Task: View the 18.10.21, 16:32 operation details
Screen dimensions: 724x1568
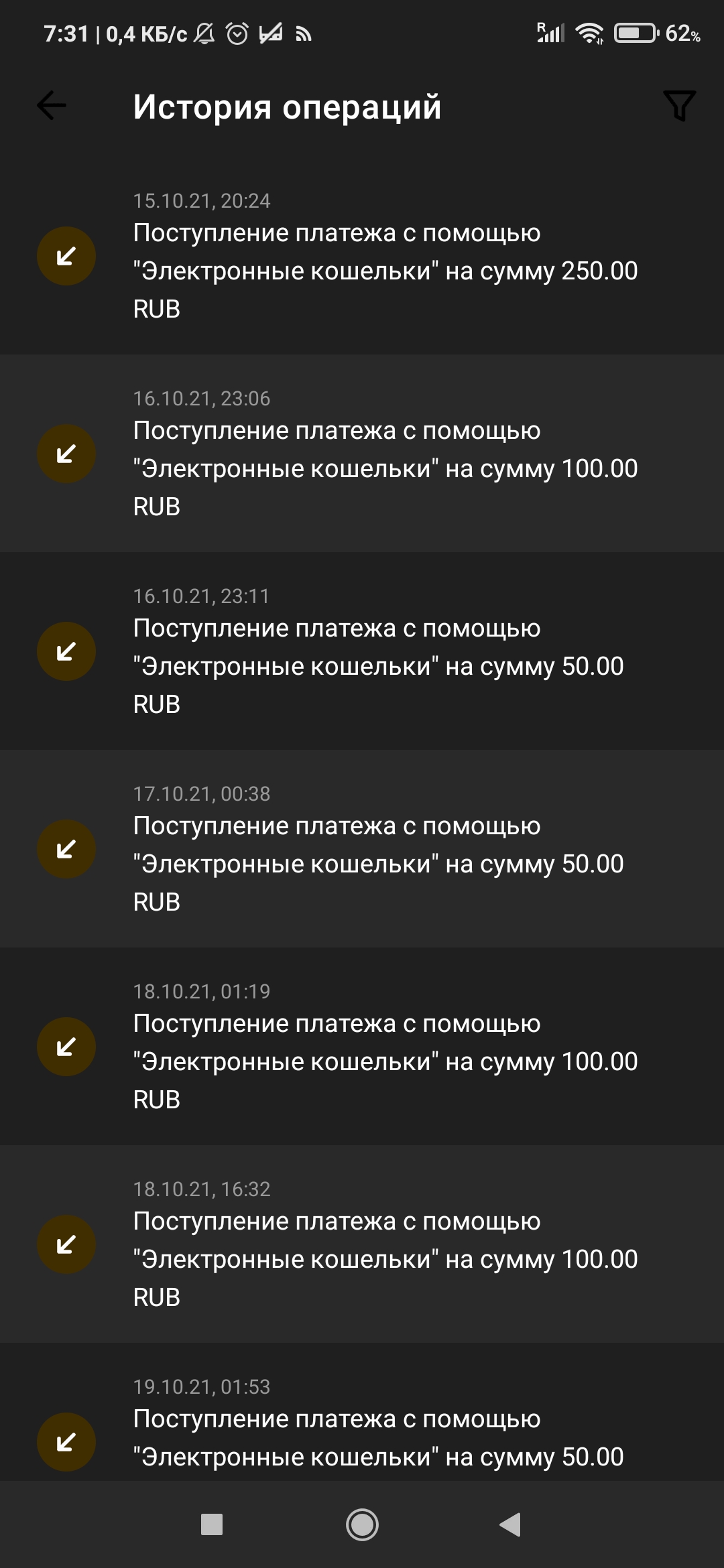Action: 362,1244
